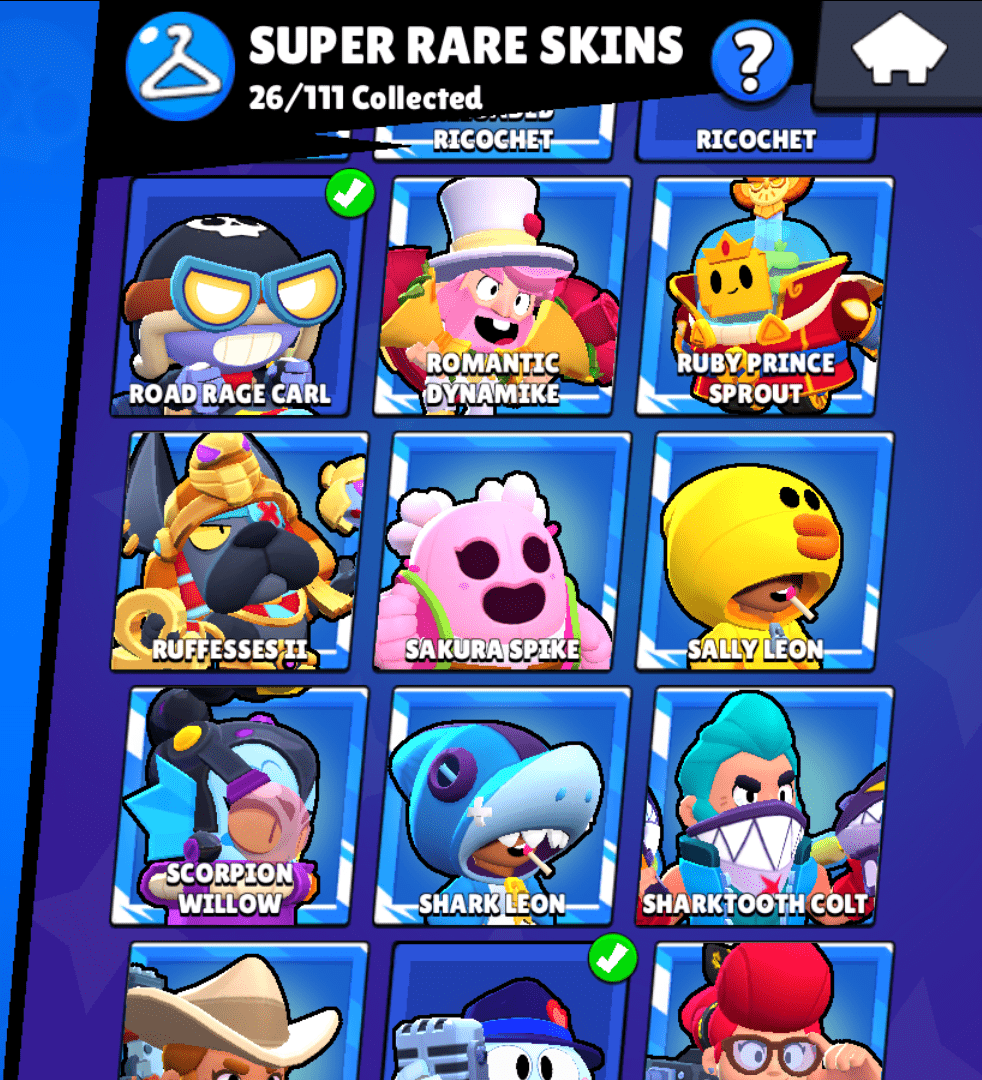Viewport: 982px width, 1080px height.
Task: View the Sharktooth Colt skin
Action: (x=765, y=805)
